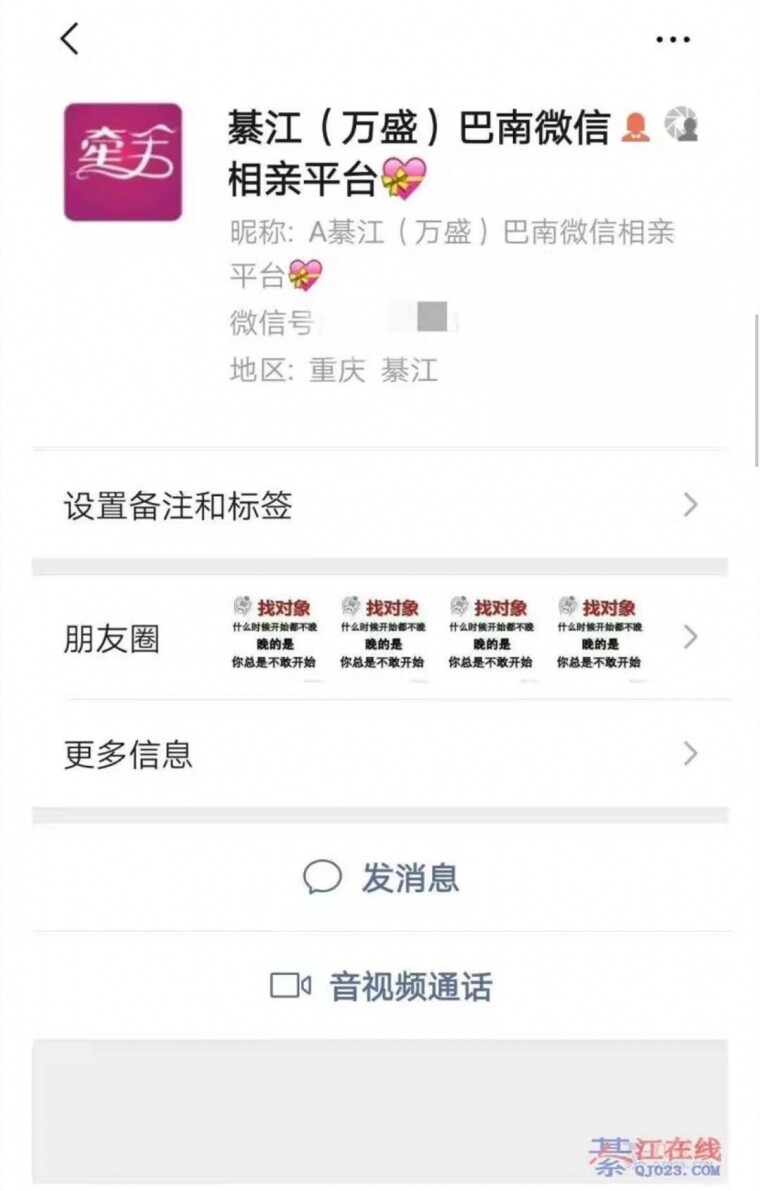Open 更多信息 row
760x1191 pixels.
coord(380,754)
